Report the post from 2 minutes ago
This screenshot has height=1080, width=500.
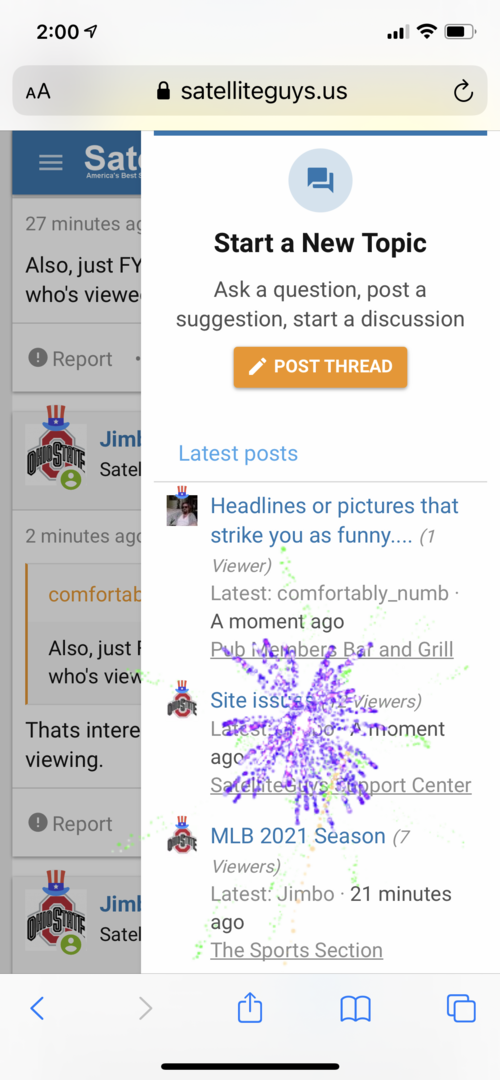(x=70, y=823)
